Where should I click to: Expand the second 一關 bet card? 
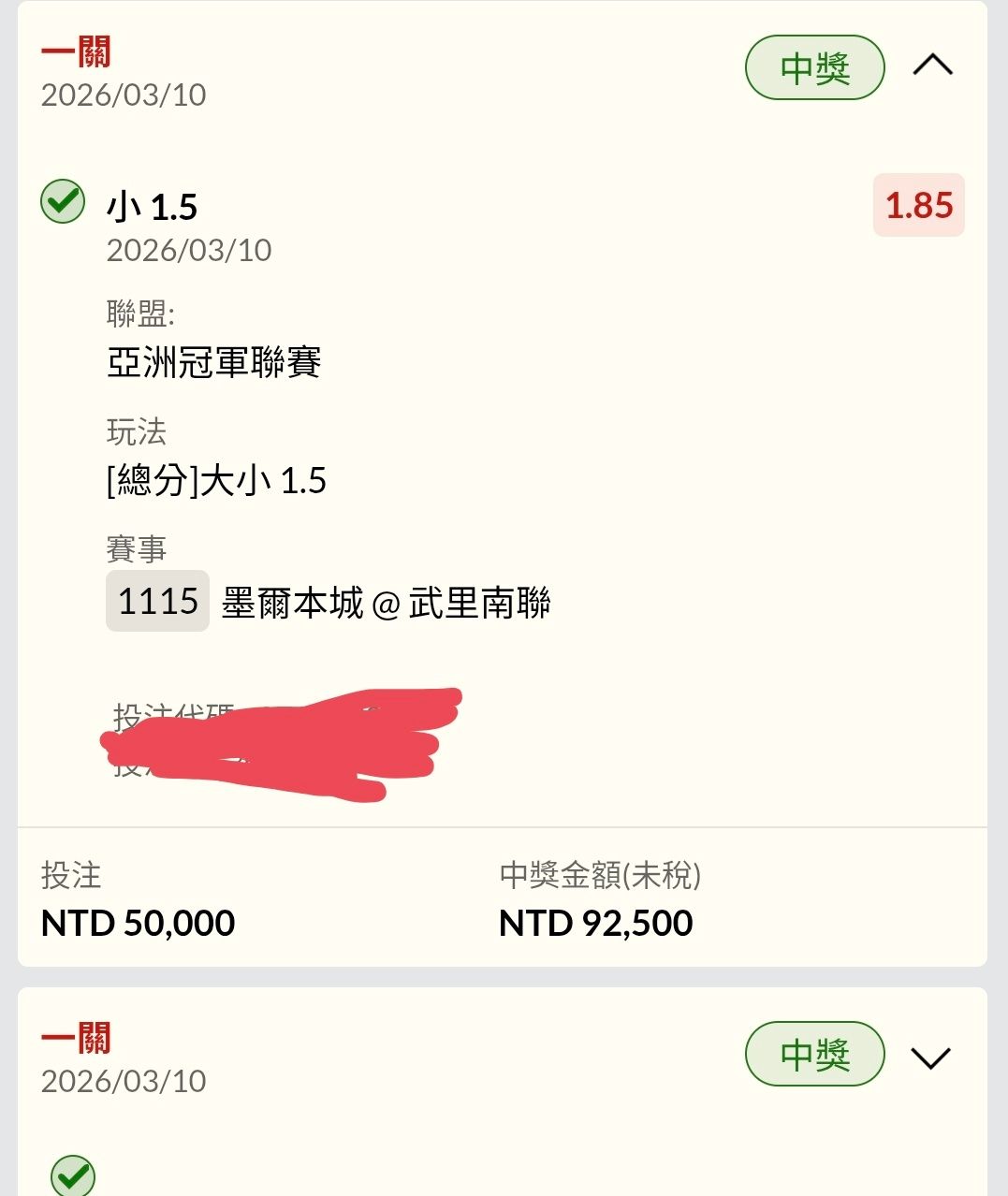point(930,1057)
